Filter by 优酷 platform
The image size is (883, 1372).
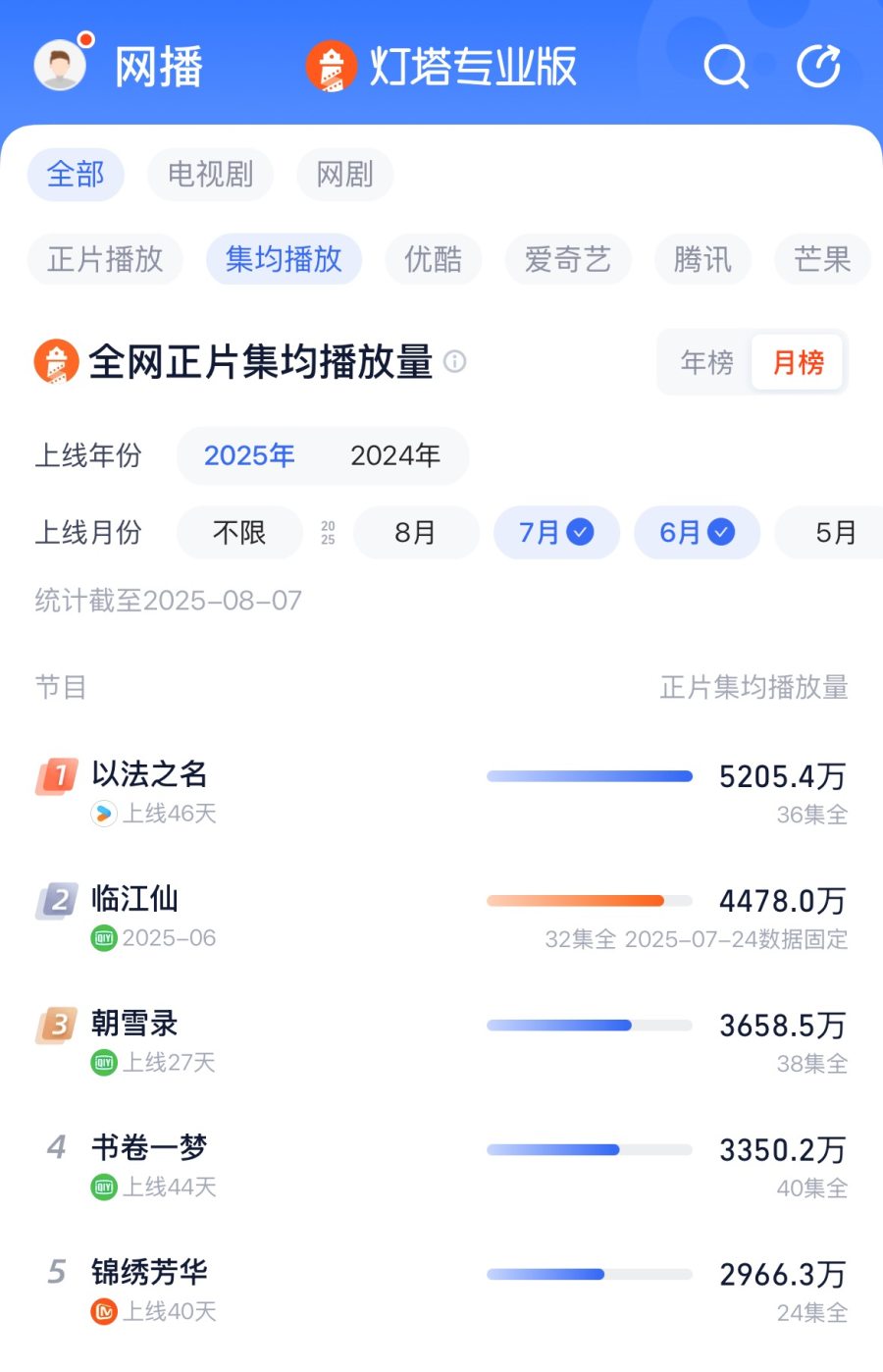tap(433, 260)
